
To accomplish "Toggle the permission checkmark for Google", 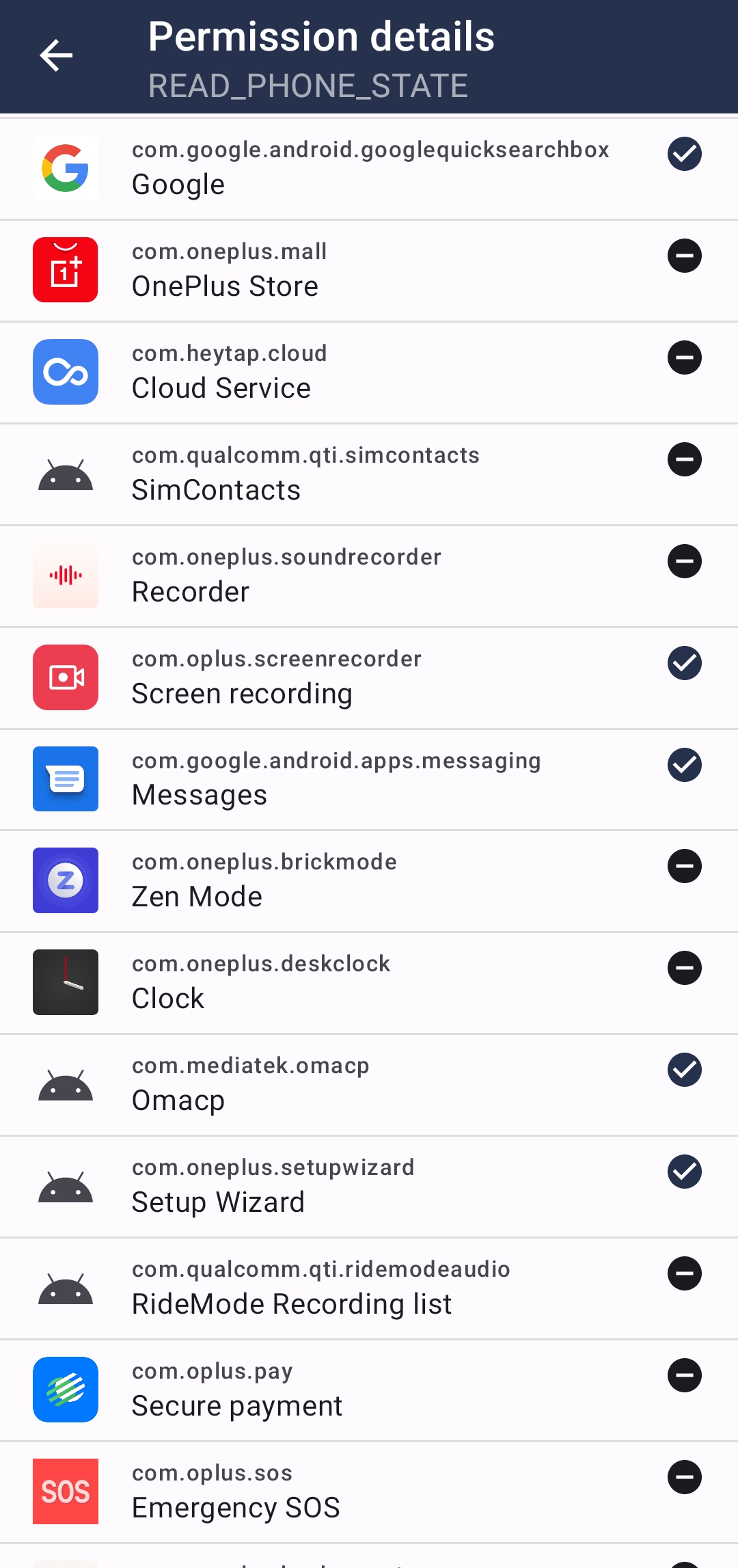I will click(685, 154).
